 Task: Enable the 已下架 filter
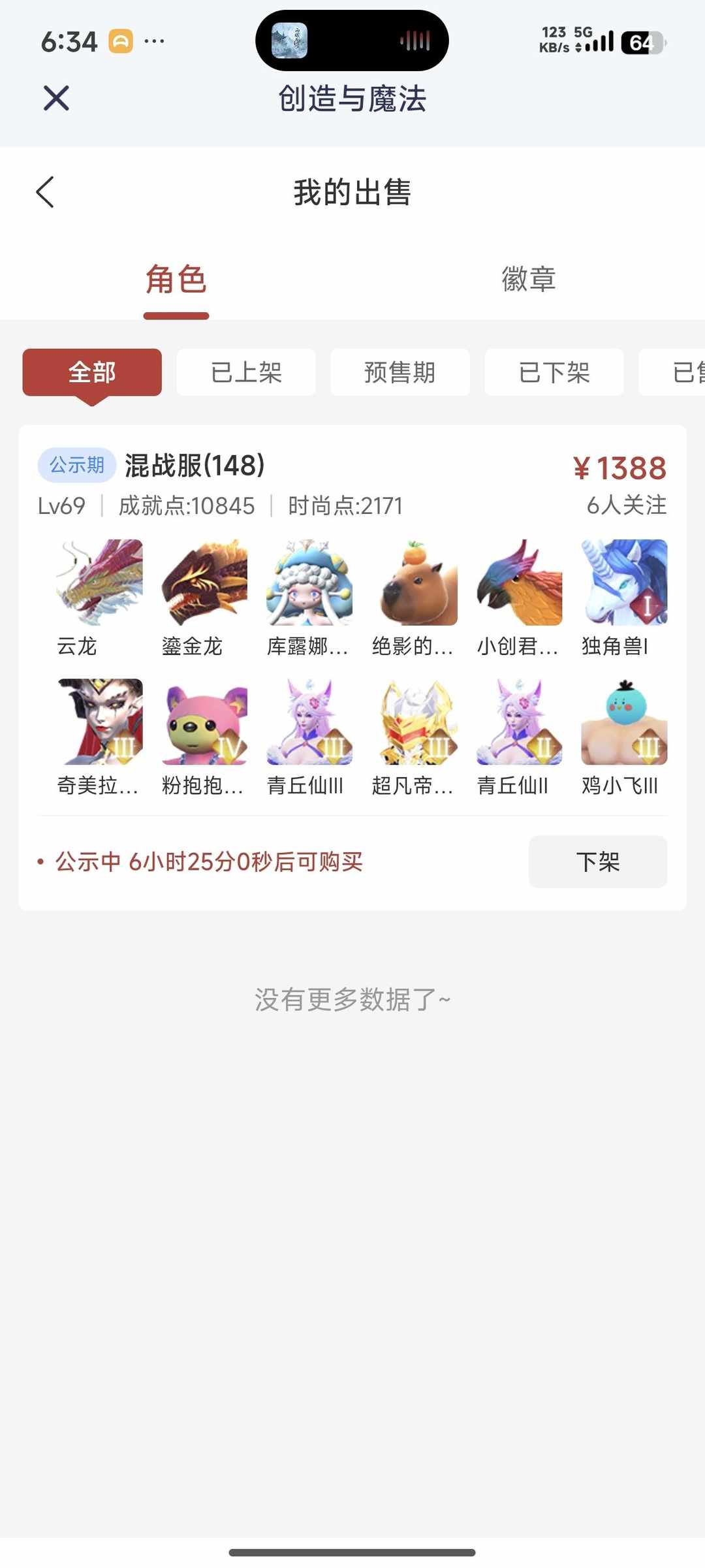(554, 372)
